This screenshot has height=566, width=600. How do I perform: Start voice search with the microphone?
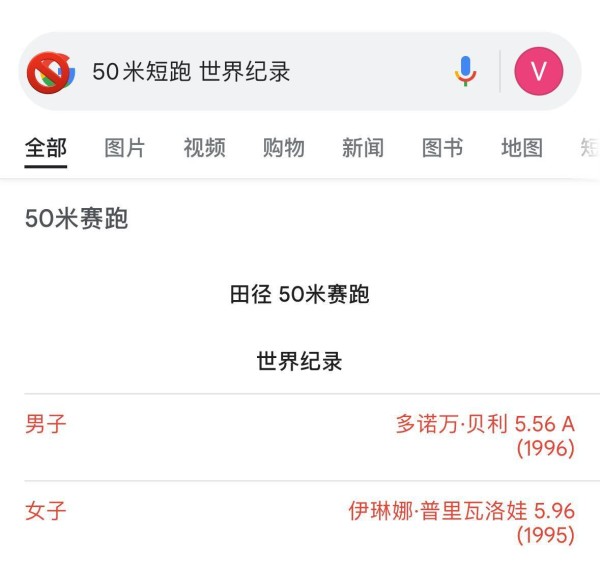[x=465, y=72]
